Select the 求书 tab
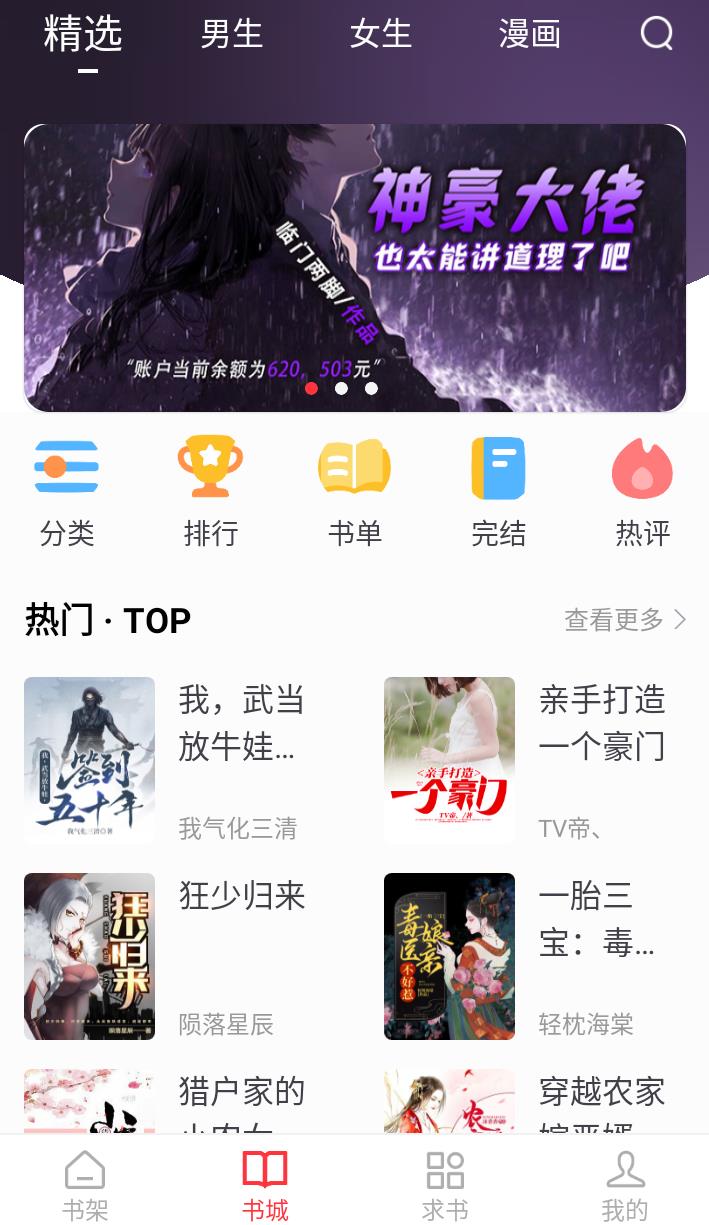Image resolution: width=709 pixels, height=1225 pixels. (445, 1185)
